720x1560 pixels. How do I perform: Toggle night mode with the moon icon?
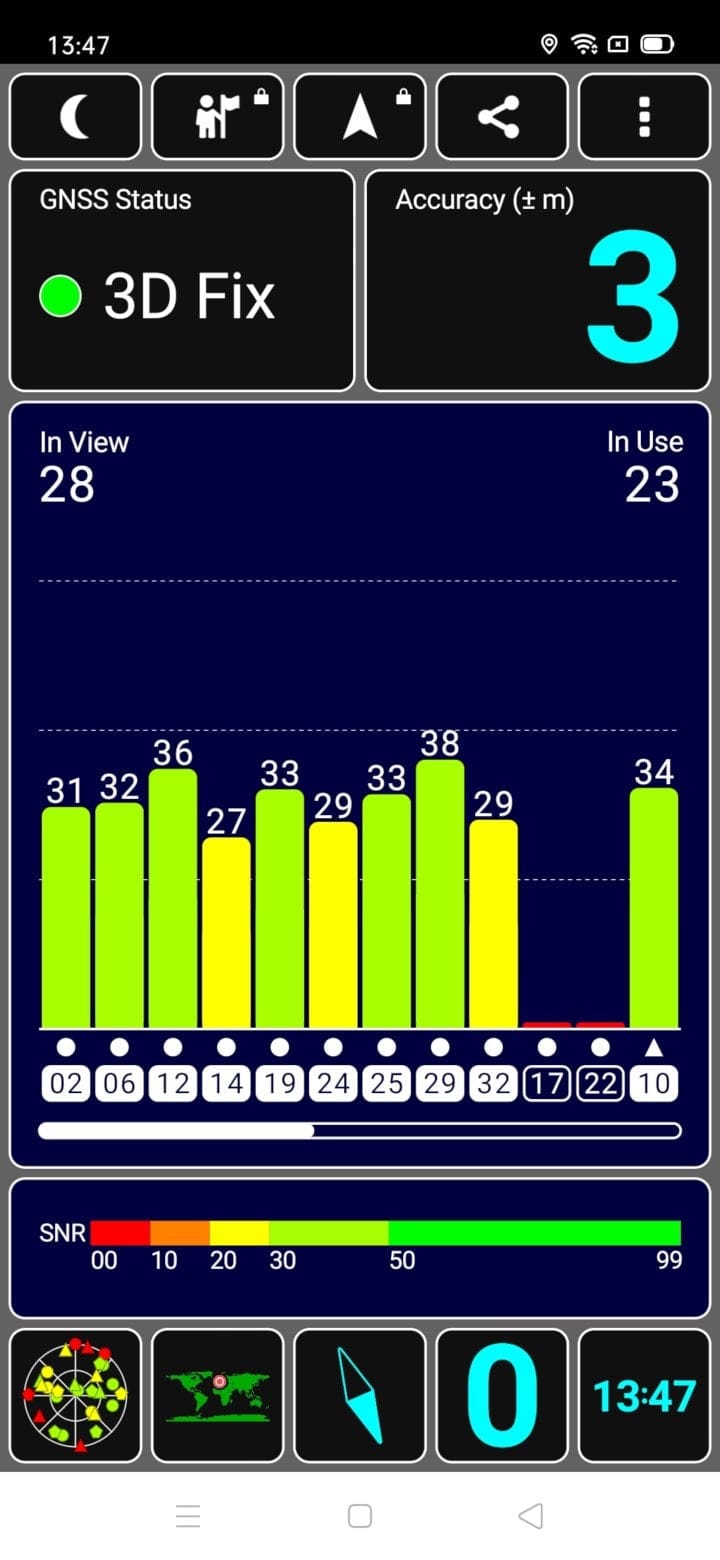click(x=75, y=117)
